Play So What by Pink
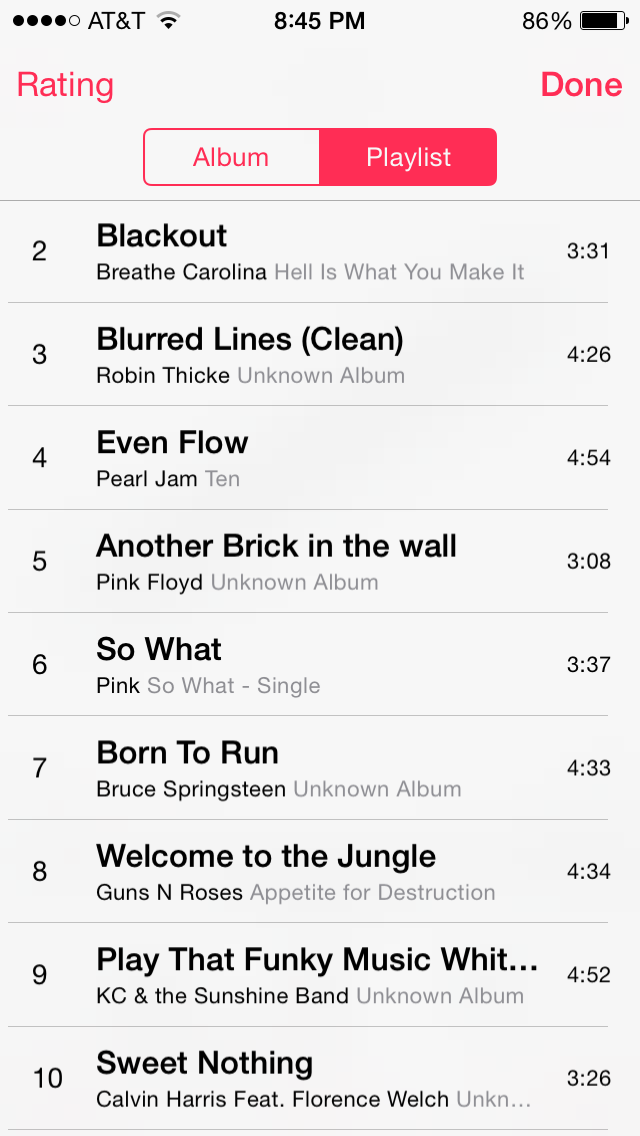The image size is (640, 1136). pyautogui.click(x=310, y=664)
